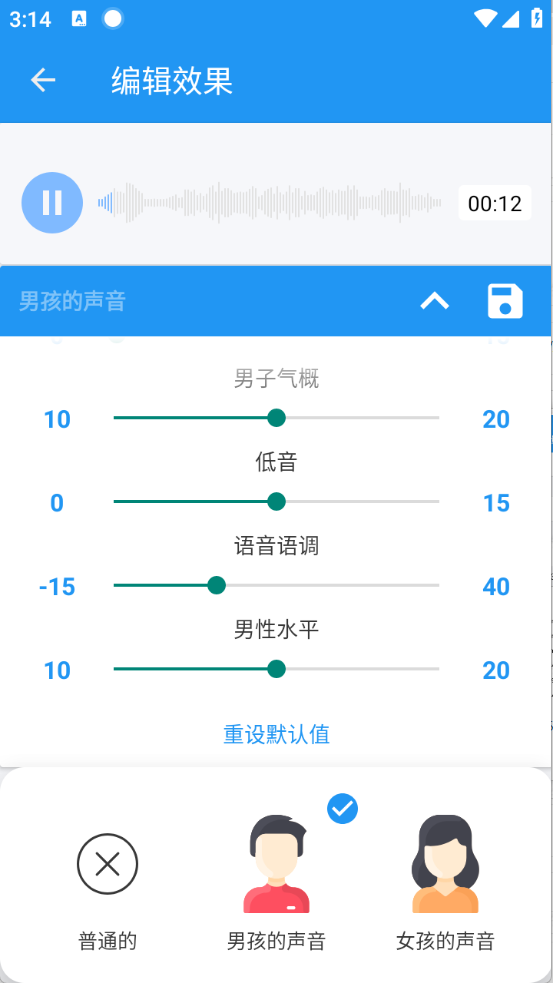Set a new value on the 低音 slider

(x=276, y=502)
